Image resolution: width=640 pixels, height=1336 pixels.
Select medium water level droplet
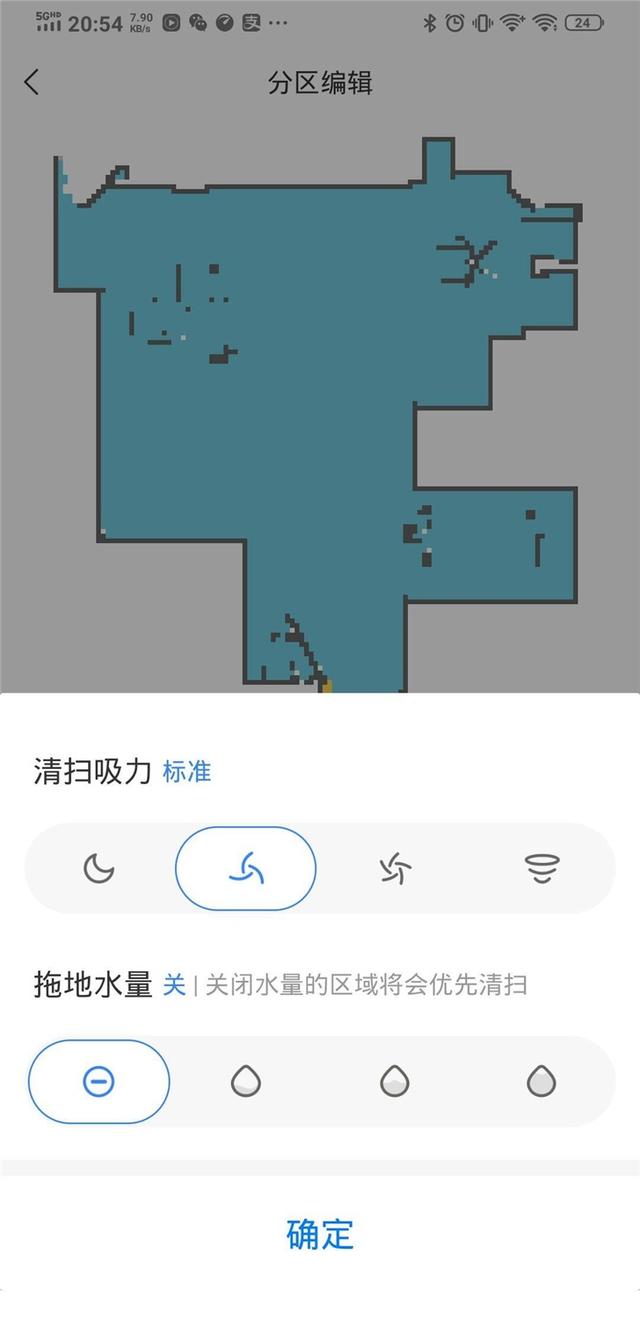[x=394, y=1081]
